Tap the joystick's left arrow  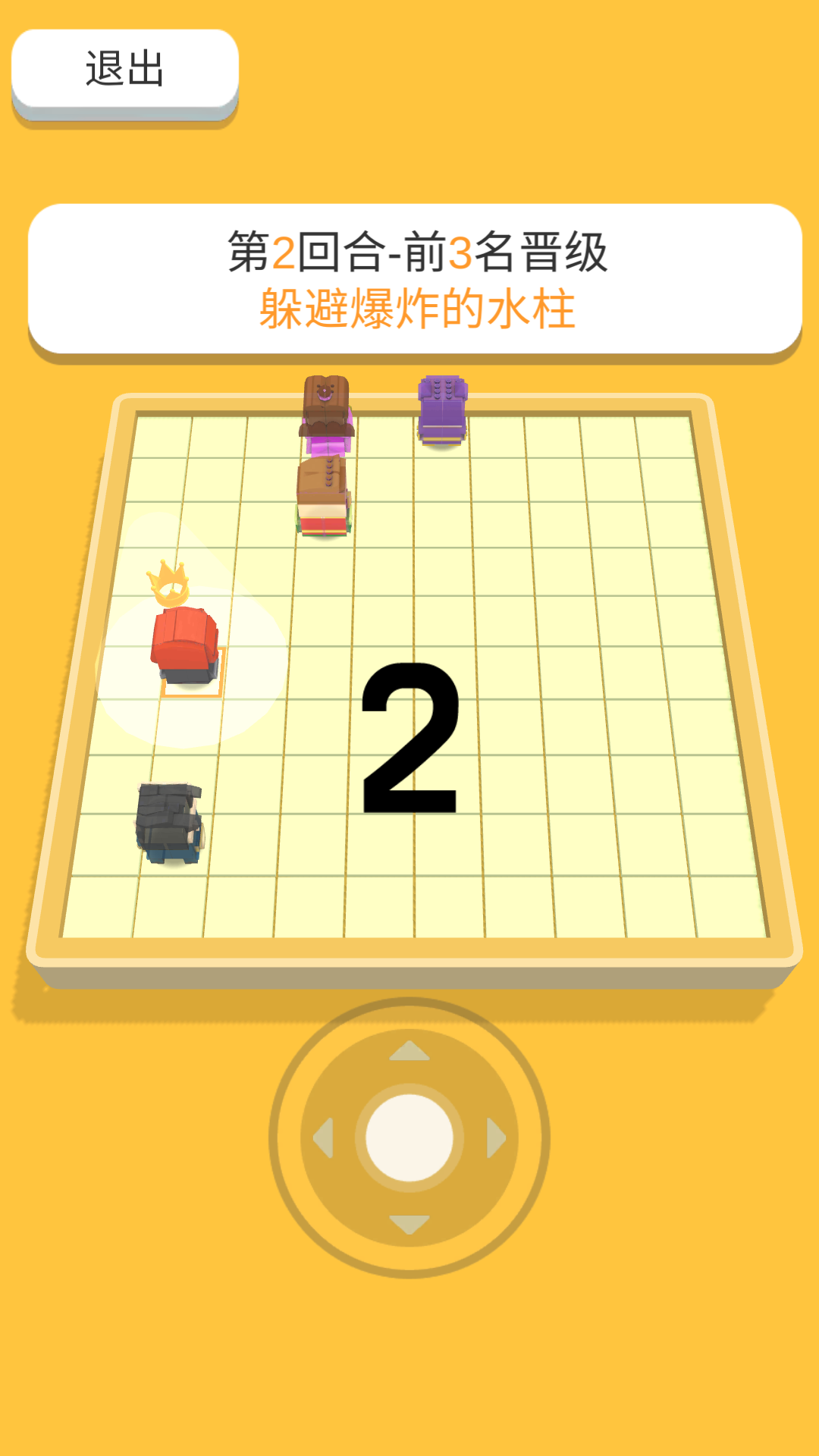pos(324,1137)
